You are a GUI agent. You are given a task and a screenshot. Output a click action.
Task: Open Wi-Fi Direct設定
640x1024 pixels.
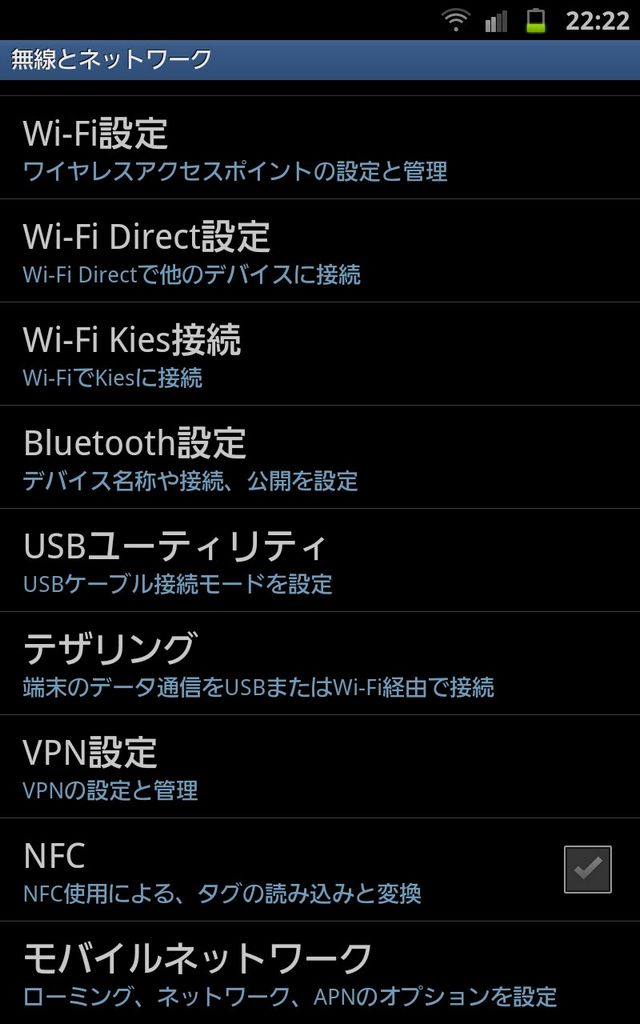[x=320, y=251]
